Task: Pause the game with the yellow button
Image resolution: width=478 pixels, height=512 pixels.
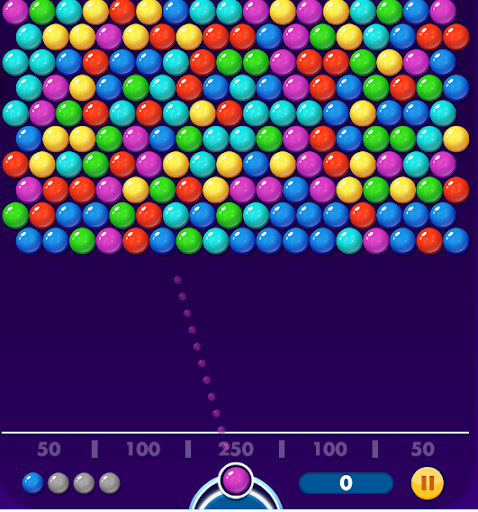Action: tap(427, 483)
